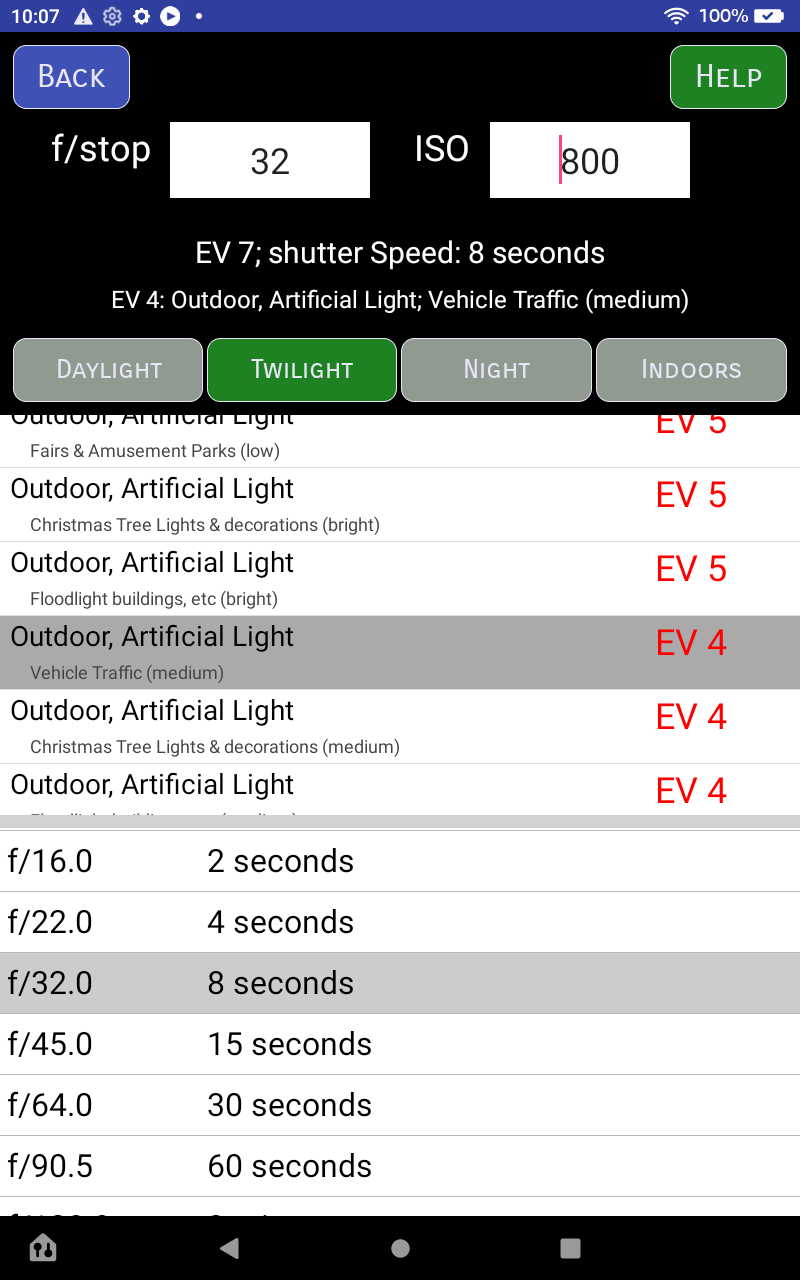
Task: Tap the outlined gear icon in status bar
Action: click(113, 16)
